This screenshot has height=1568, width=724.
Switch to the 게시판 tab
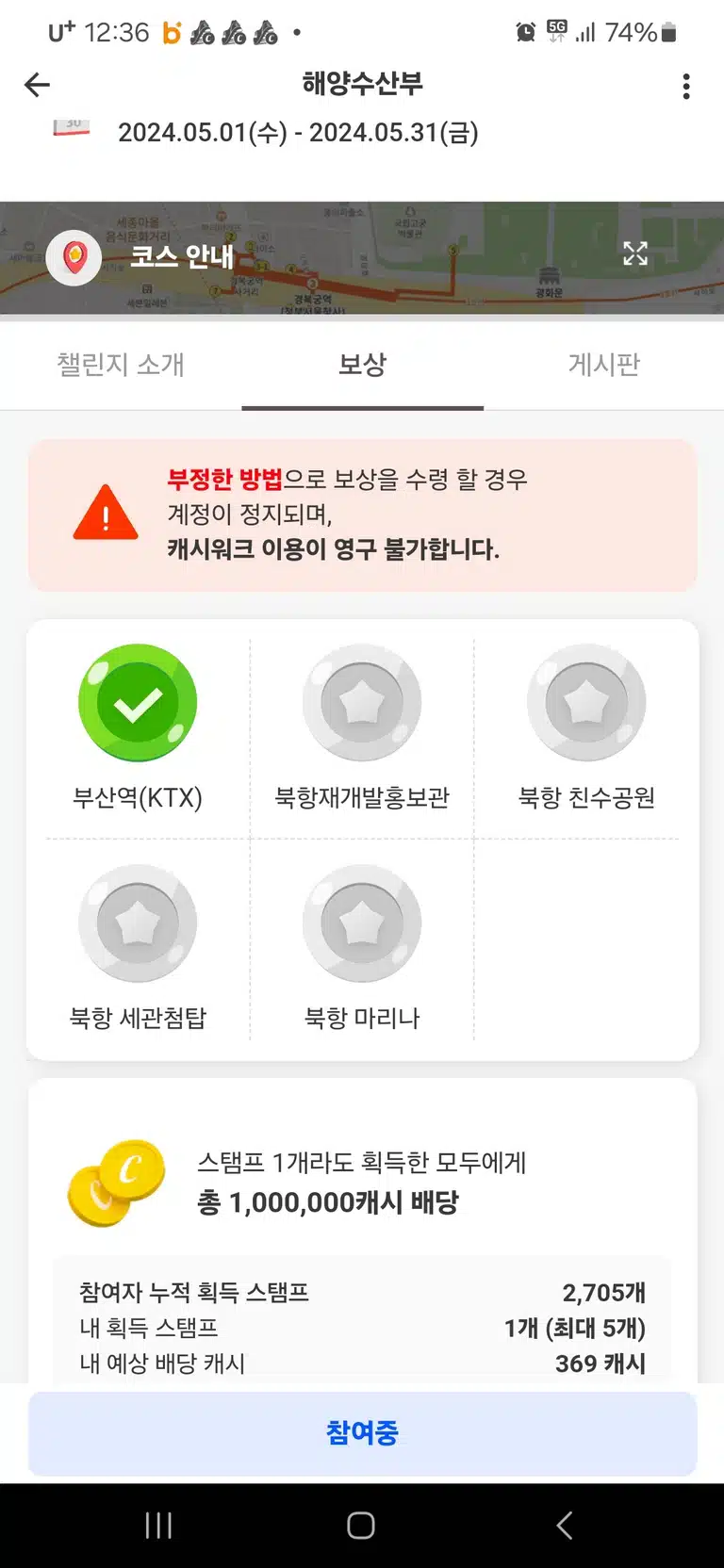(x=604, y=365)
